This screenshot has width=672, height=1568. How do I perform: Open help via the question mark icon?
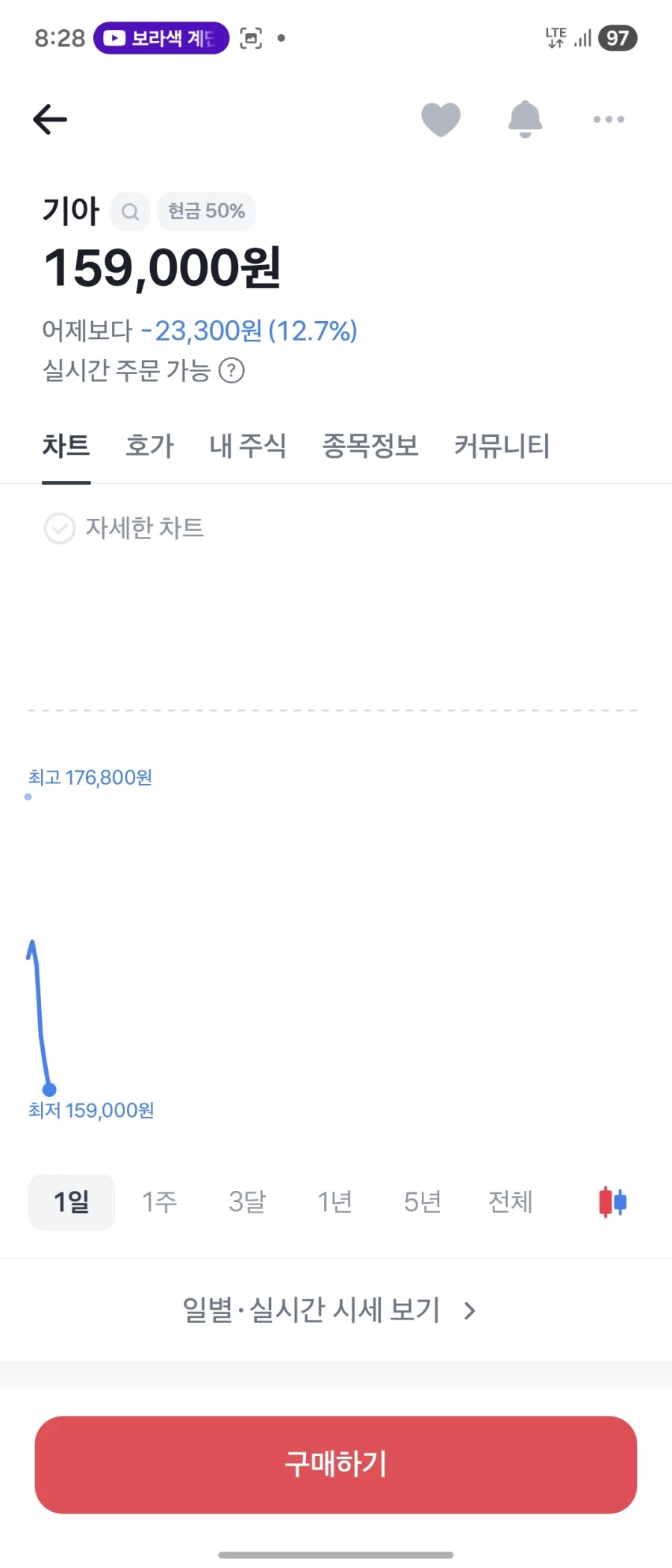pyautogui.click(x=232, y=370)
